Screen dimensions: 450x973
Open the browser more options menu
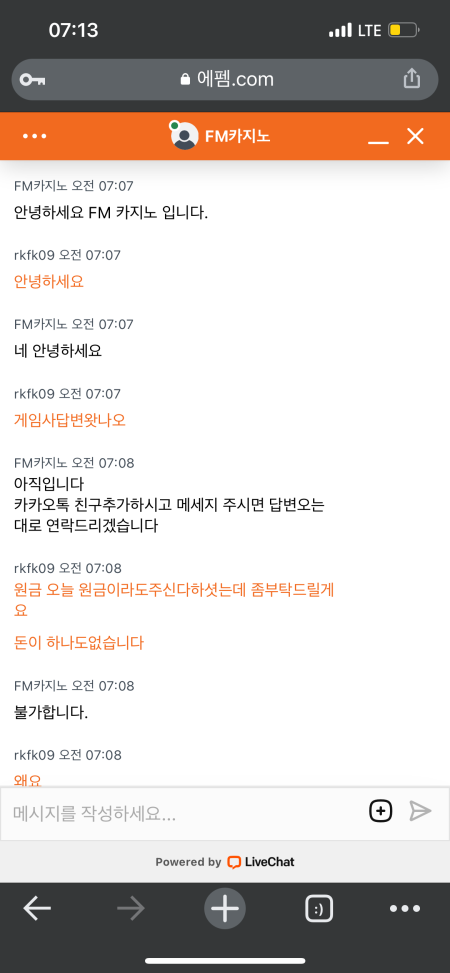405,908
